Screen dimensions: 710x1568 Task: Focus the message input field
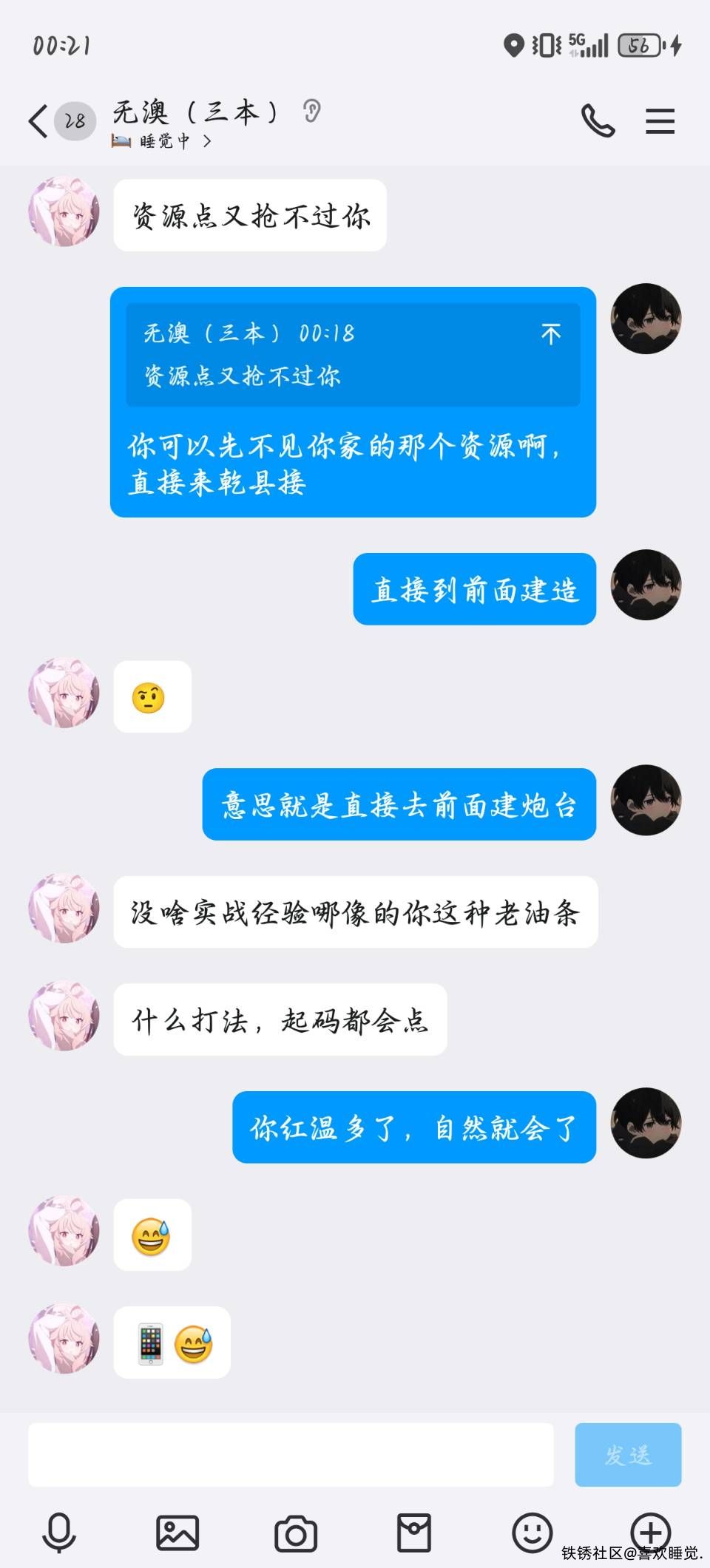291,1454
